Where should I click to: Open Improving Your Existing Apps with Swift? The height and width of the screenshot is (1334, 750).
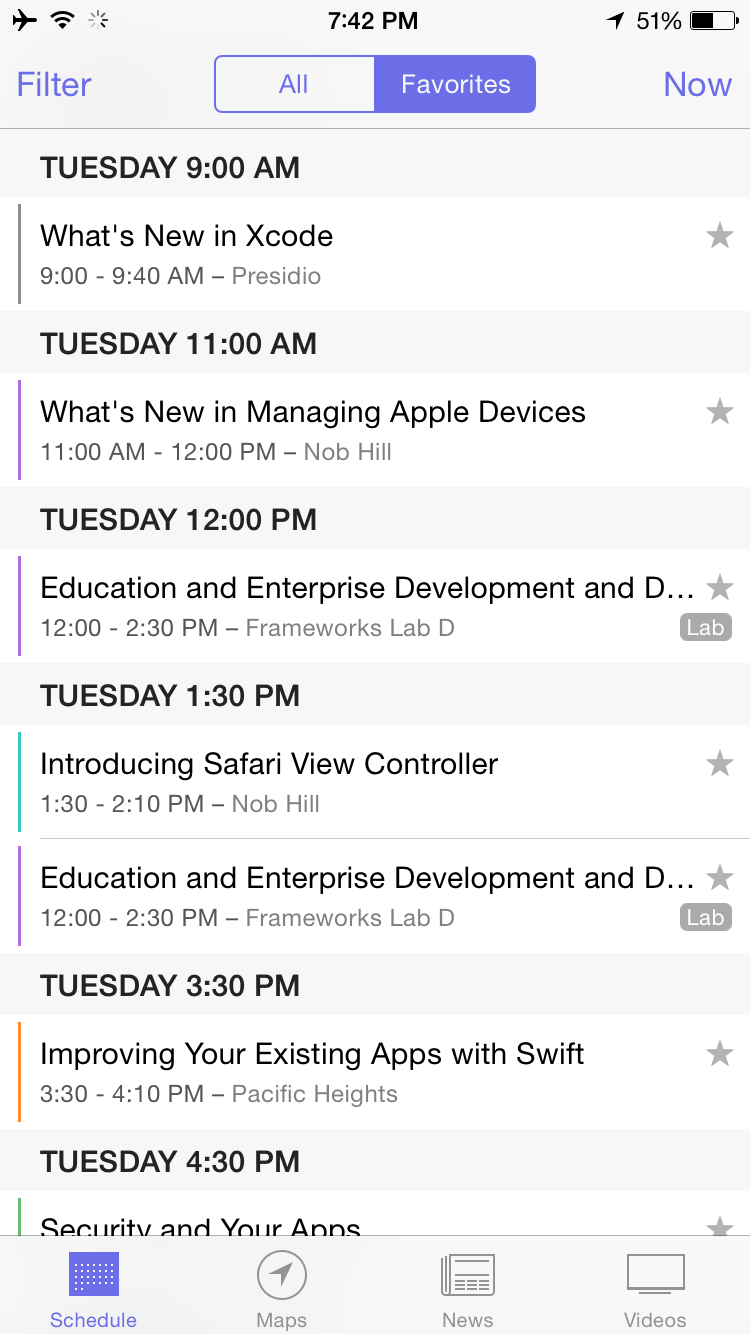point(375,1072)
